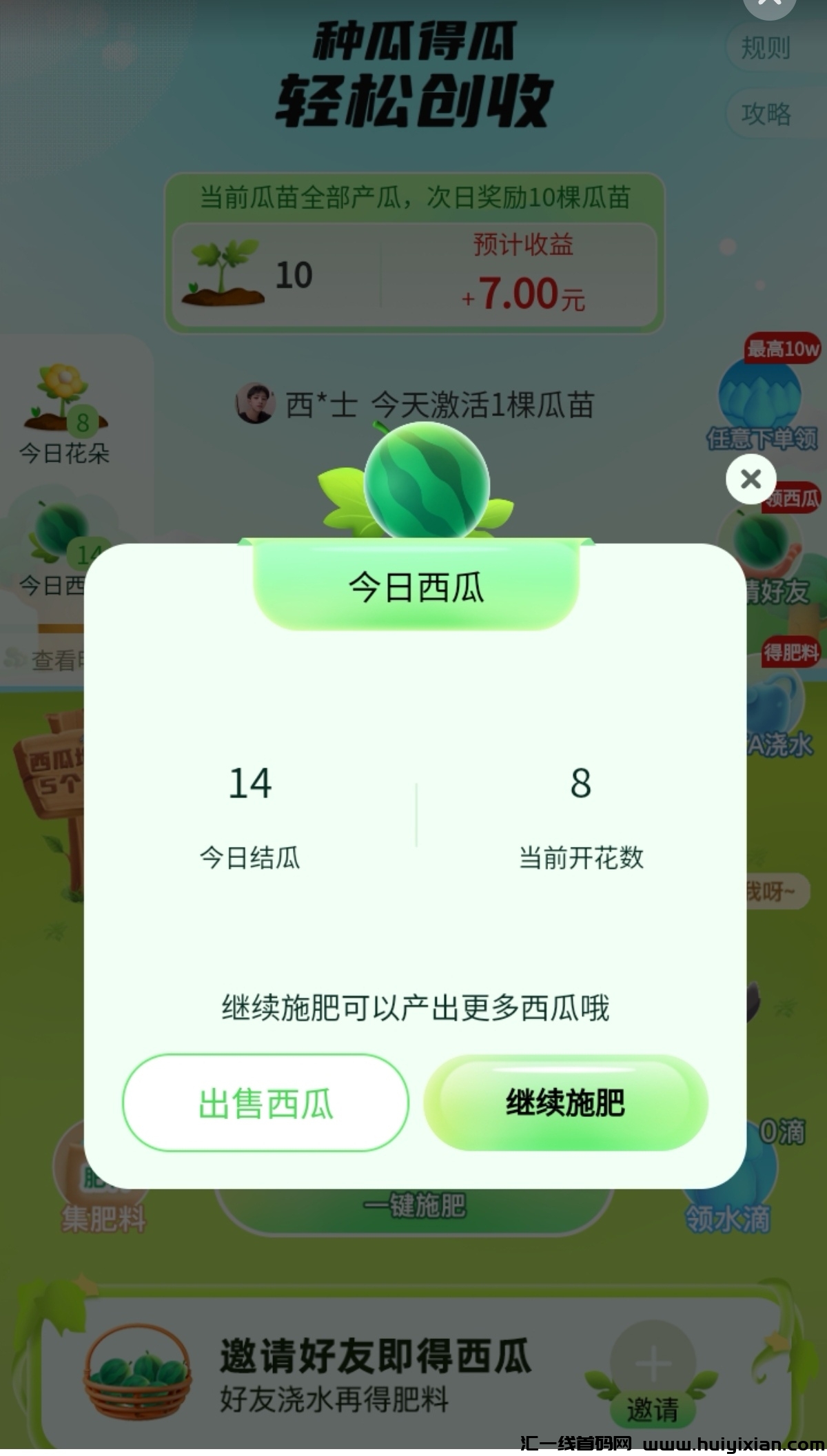
Task: Tap 继续施肥 to keep fertilizing
Action: (x=564, y=1103)
